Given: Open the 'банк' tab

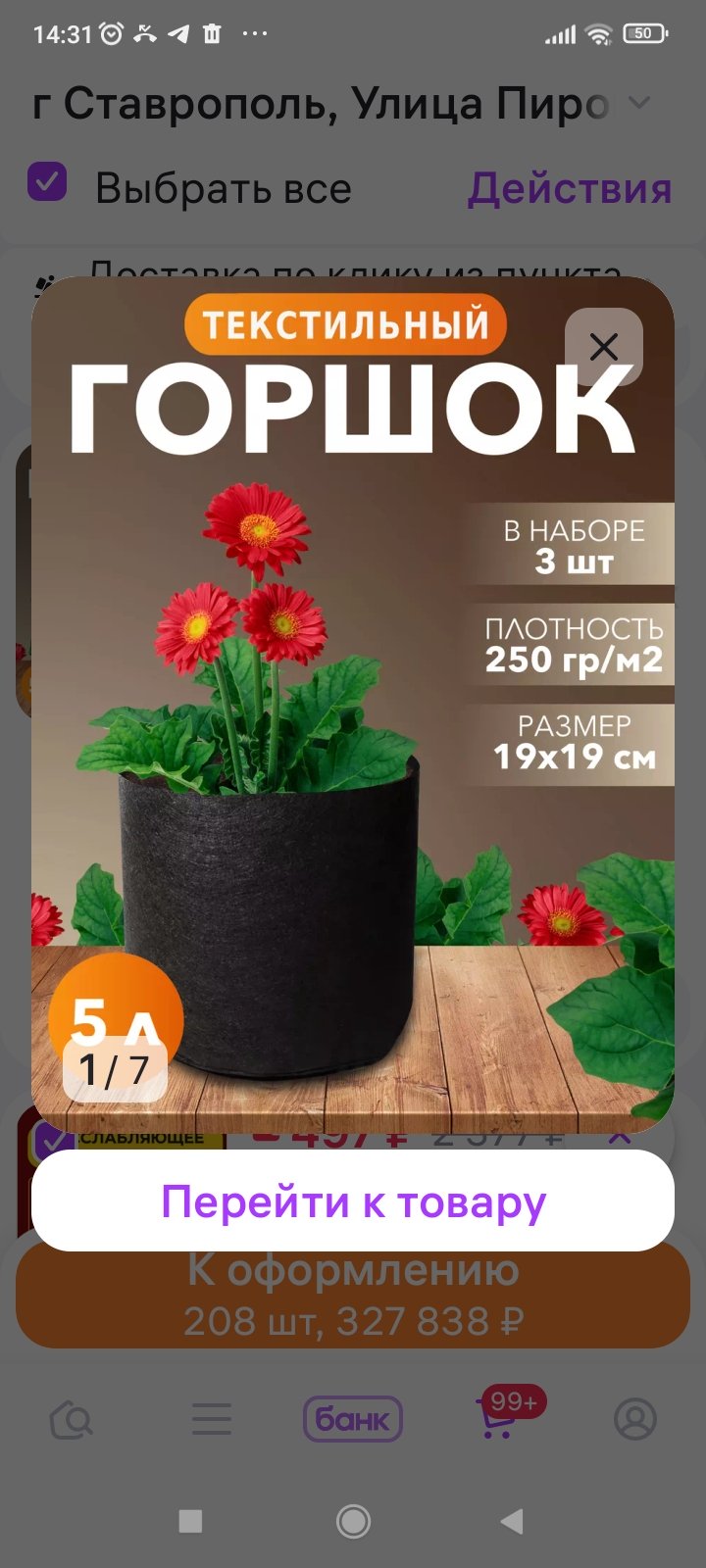Looking at the screenshot, I should (353, 1418).
